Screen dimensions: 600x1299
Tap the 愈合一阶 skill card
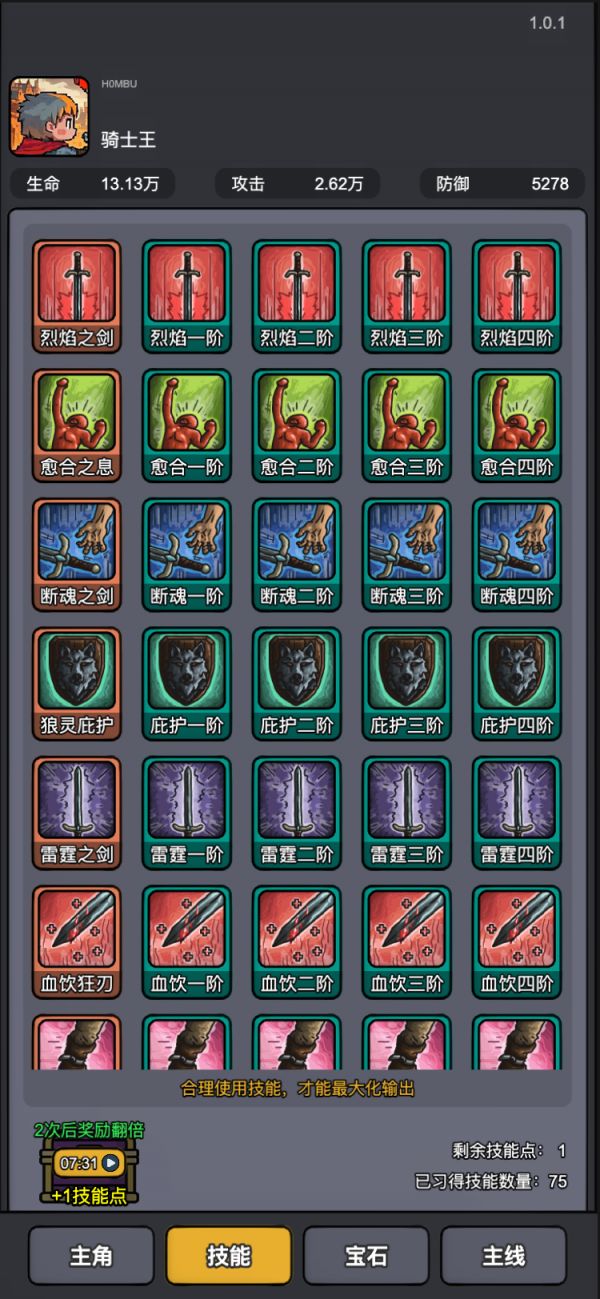(x=186, y=425)
